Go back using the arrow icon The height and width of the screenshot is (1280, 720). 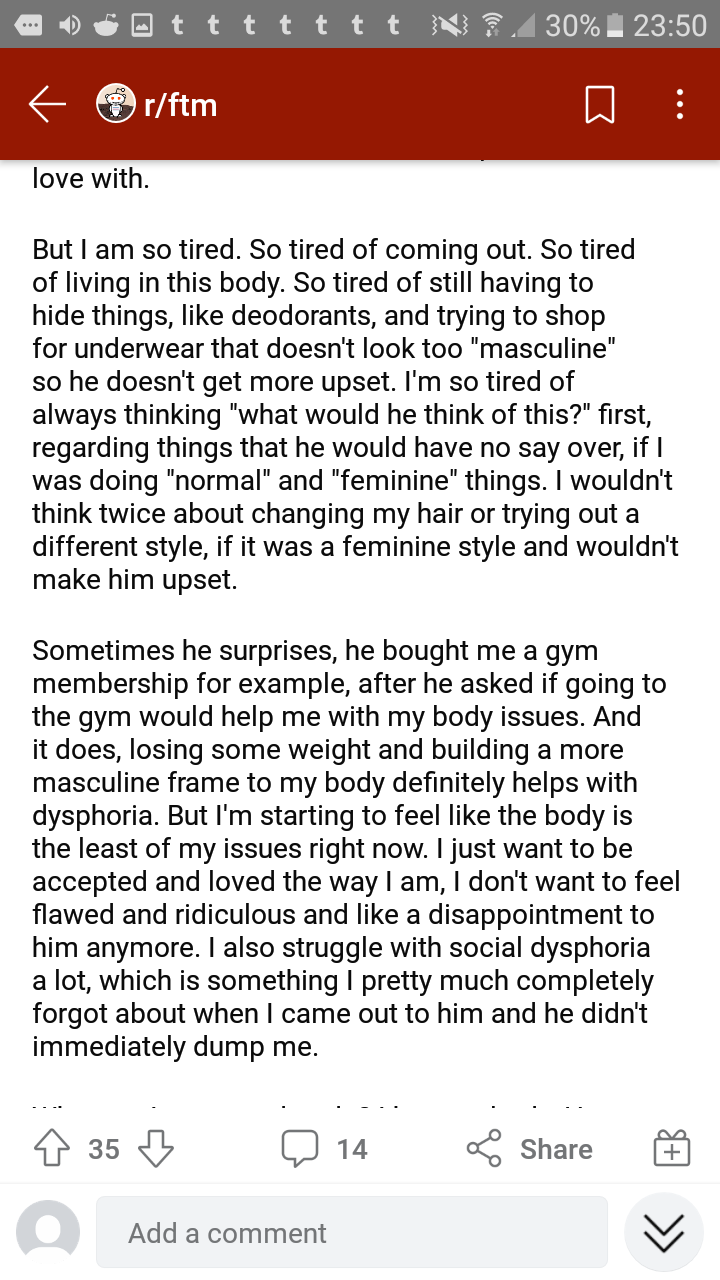(x=47, y=104)
